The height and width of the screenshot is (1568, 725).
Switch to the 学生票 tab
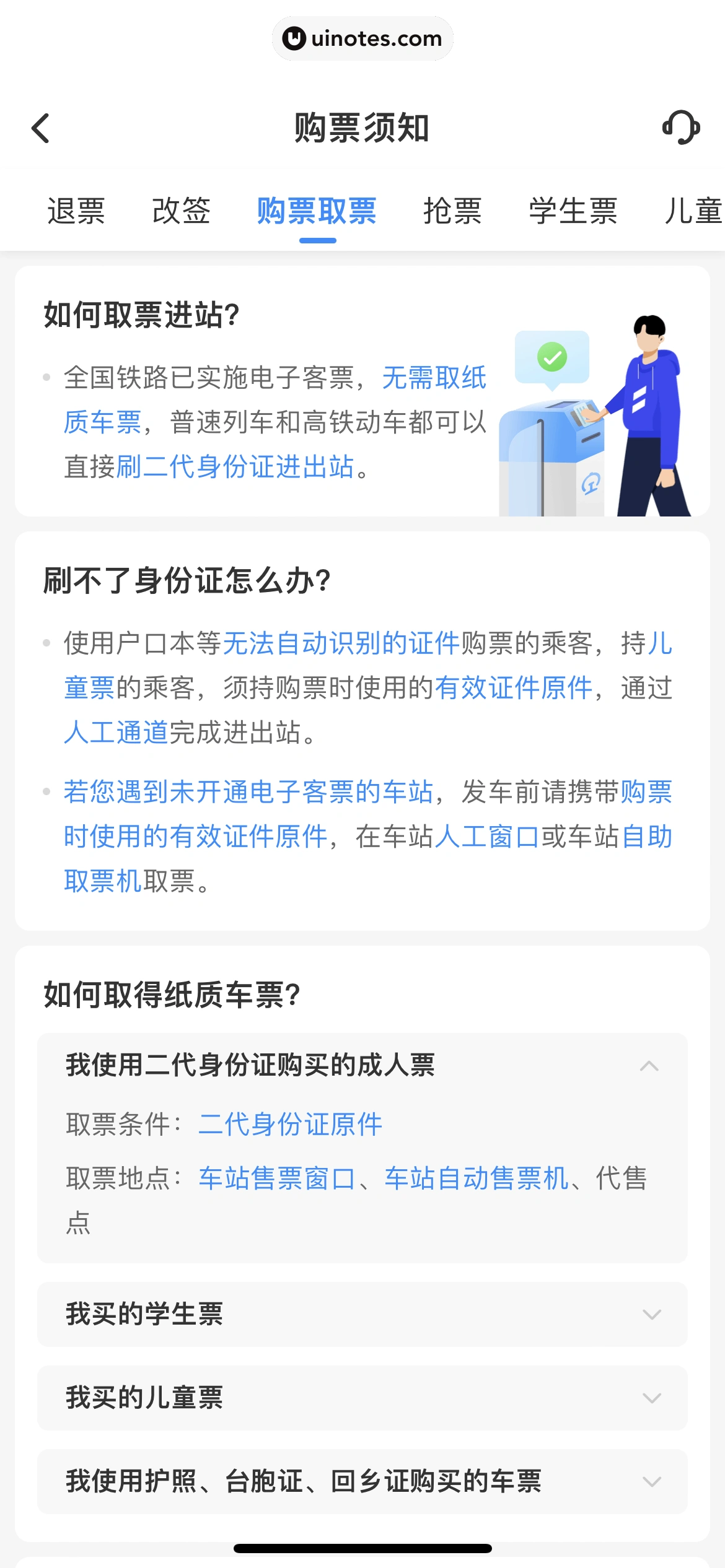click(573, 211)
